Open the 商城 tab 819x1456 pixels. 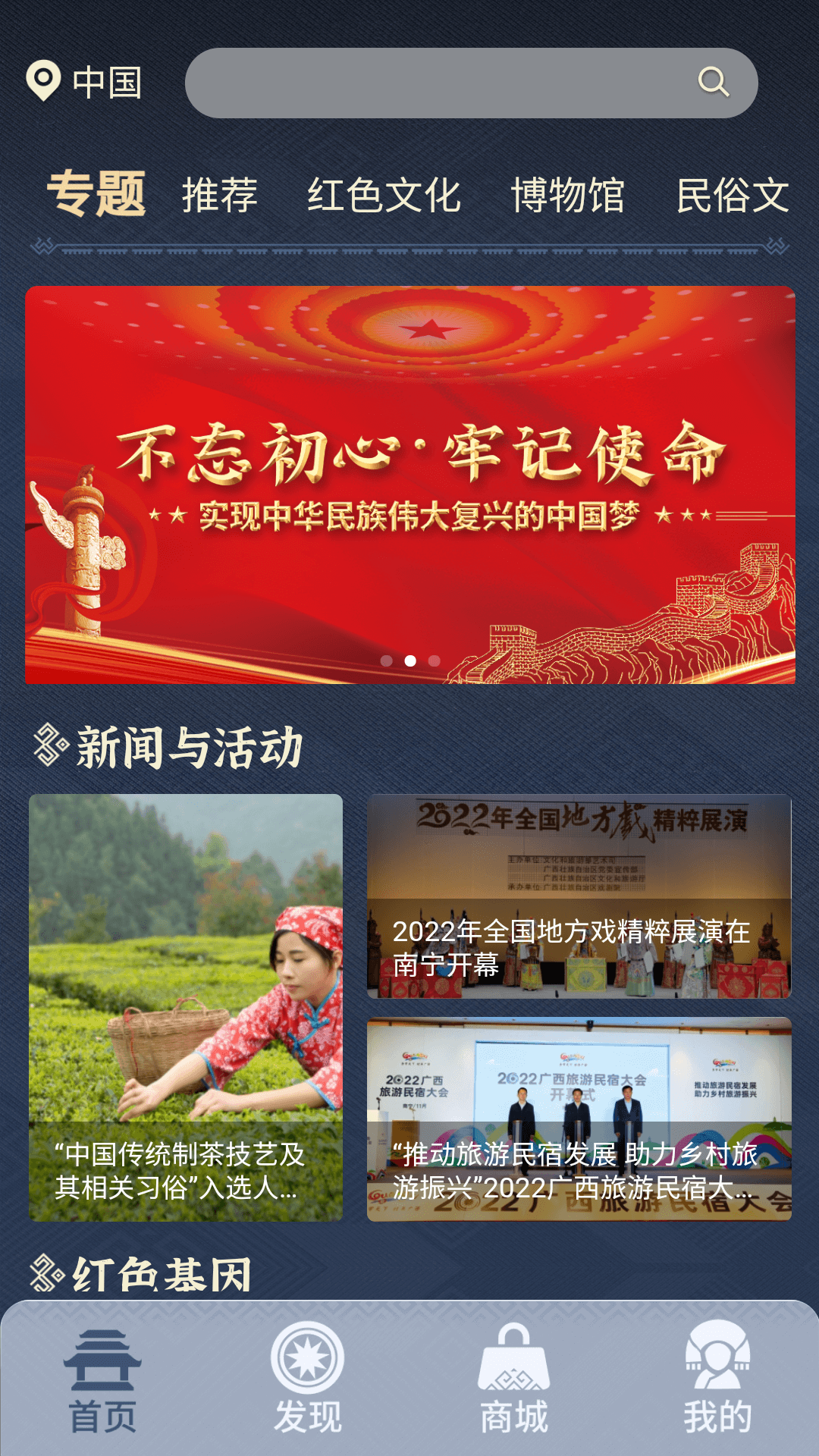[x=513, y=1382]
